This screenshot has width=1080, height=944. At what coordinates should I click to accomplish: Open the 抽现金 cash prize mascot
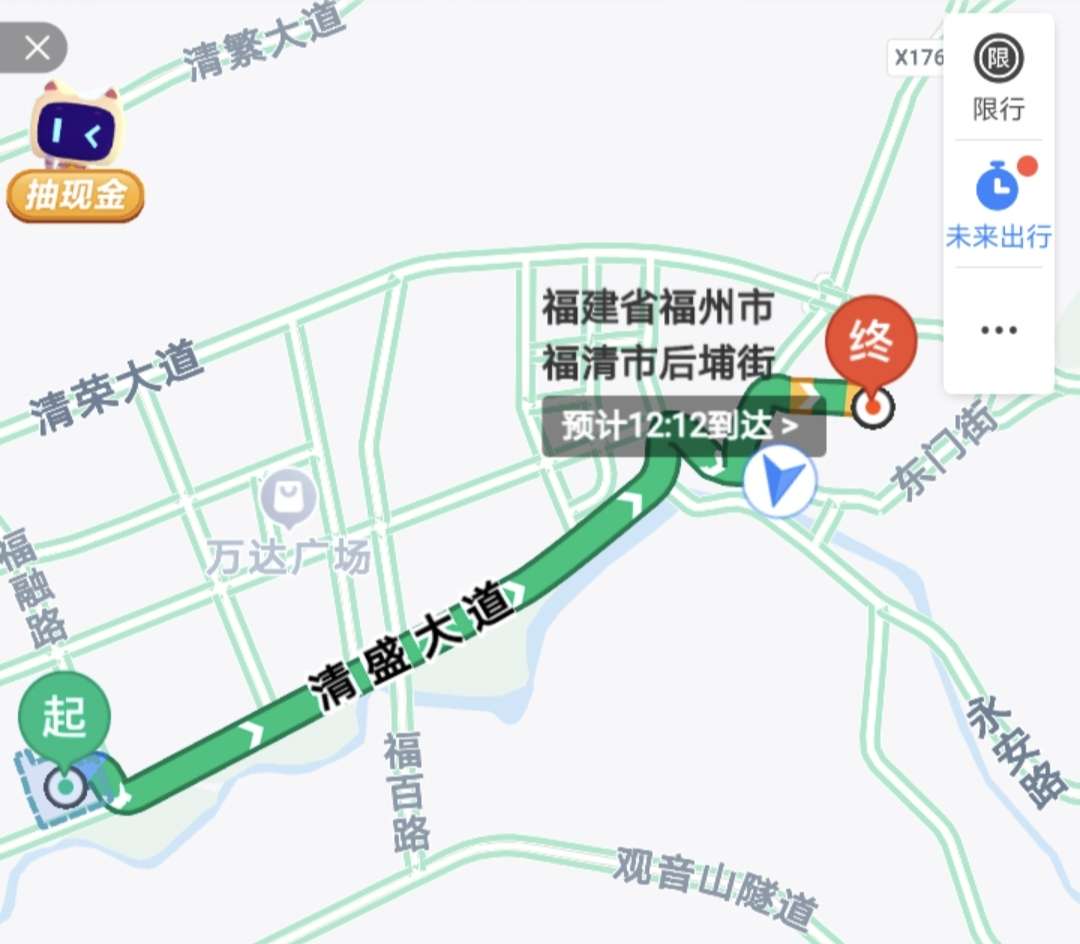tap(76, 152)
